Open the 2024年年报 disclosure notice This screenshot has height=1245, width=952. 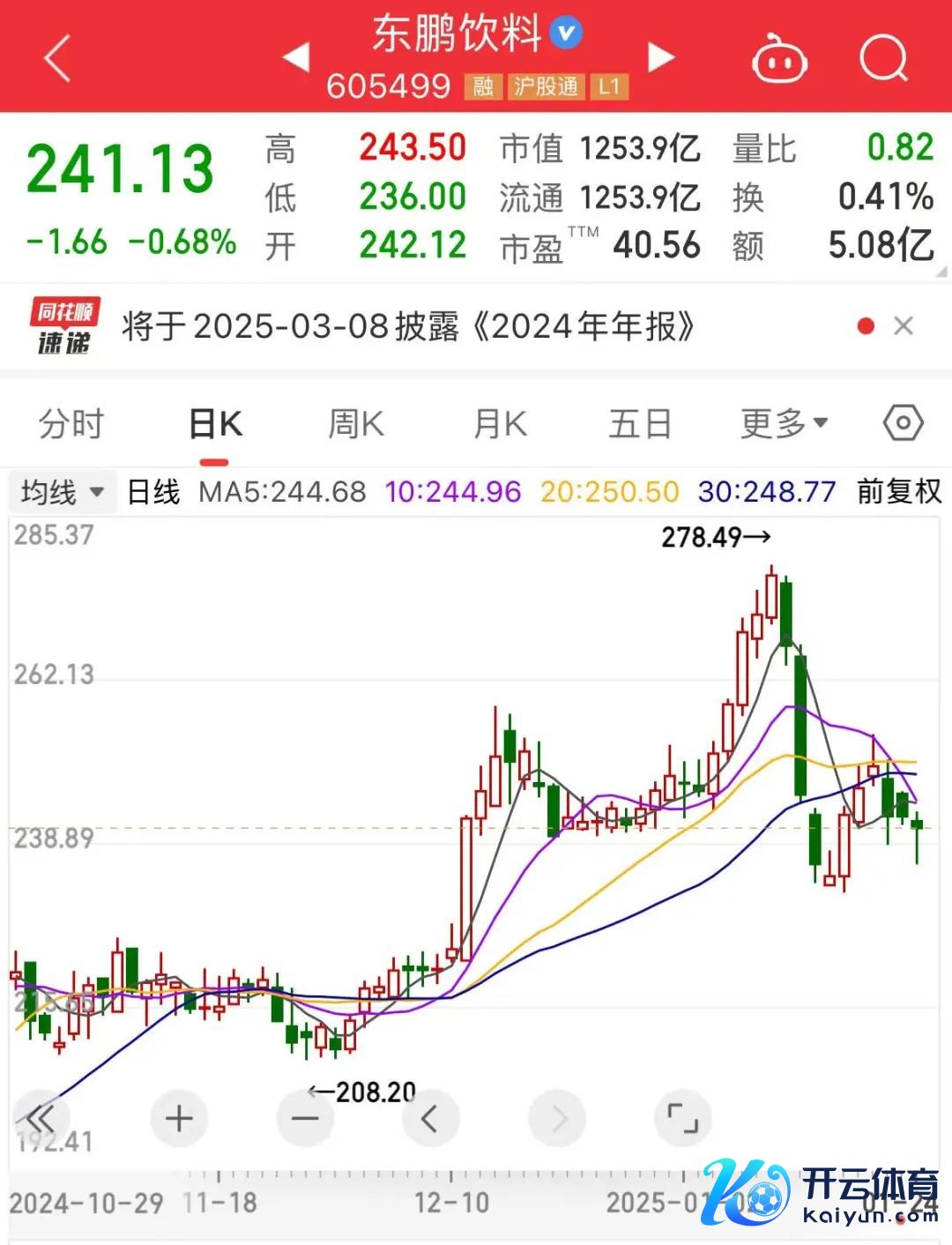pyautogui.click(x=407, y=327)
